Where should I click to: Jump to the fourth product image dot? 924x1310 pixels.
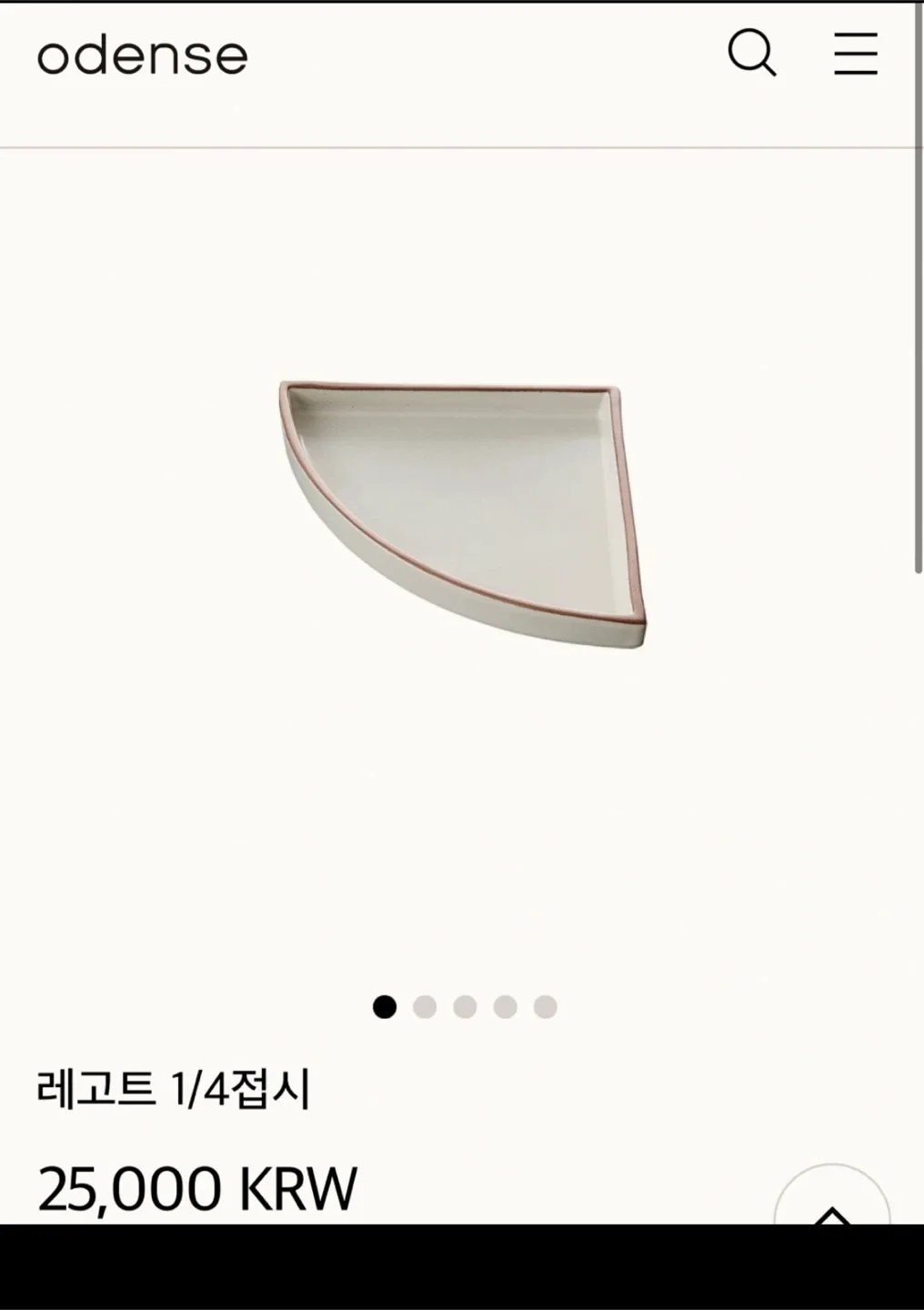click(x=505, y=1007)
